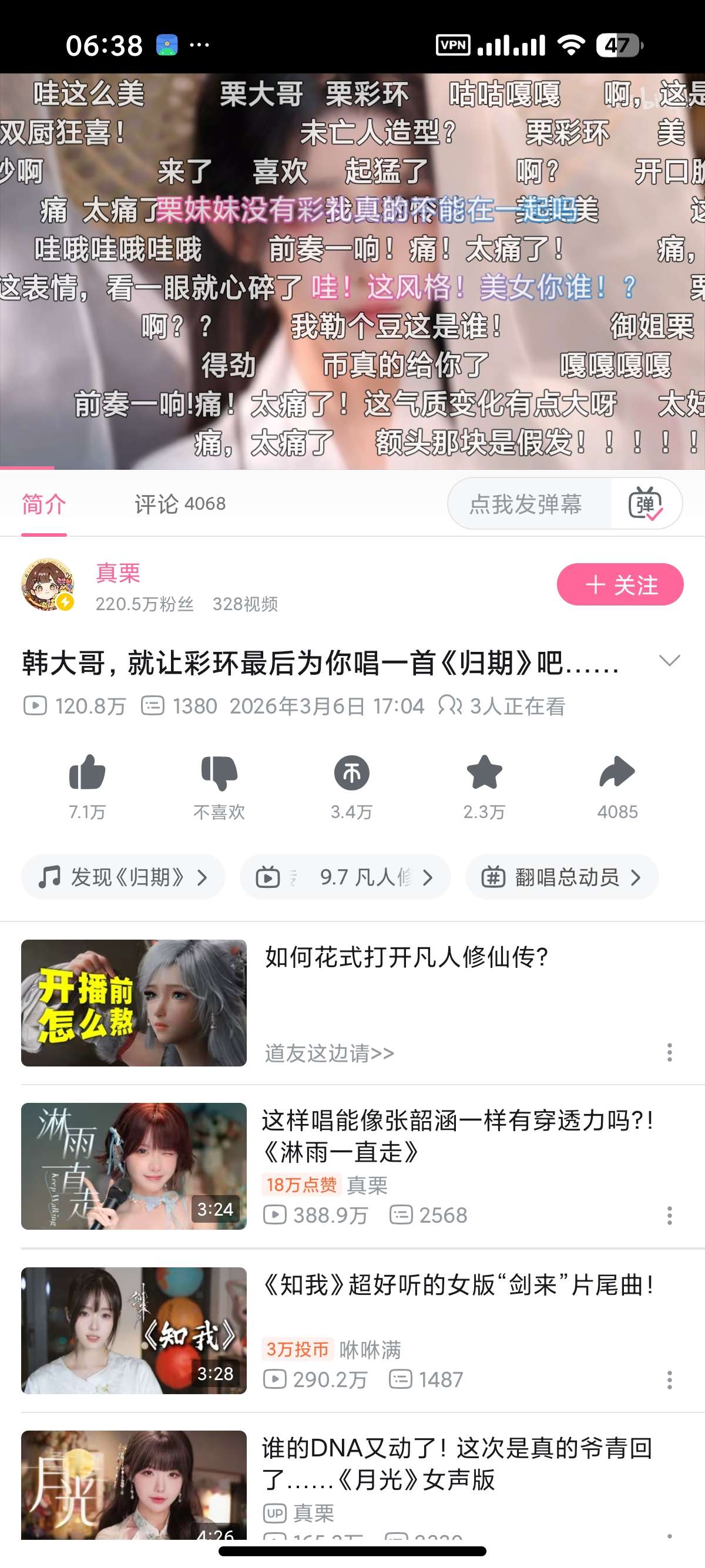Follow 真栗 with the 关注 button
Screen dimensions: 705x1568
tap(620, 584)
